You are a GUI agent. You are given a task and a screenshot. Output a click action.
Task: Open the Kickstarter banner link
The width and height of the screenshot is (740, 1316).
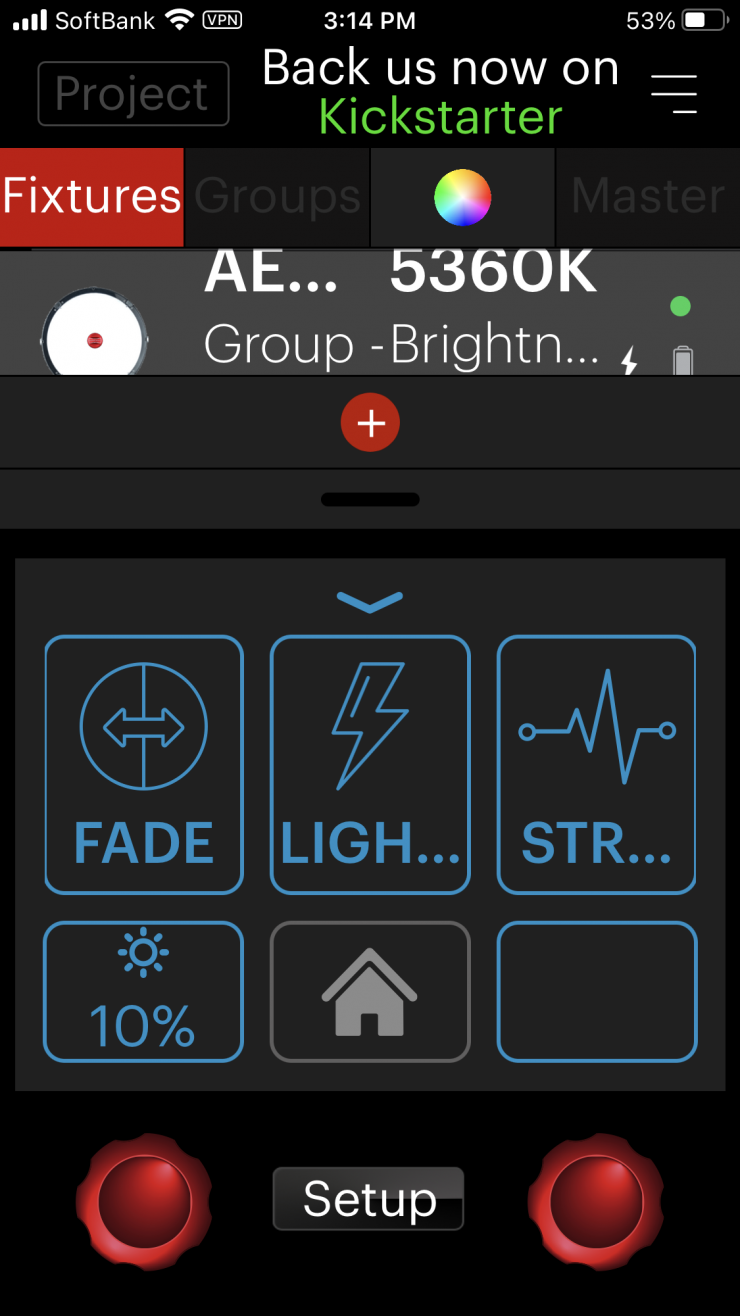click(440, 93)
